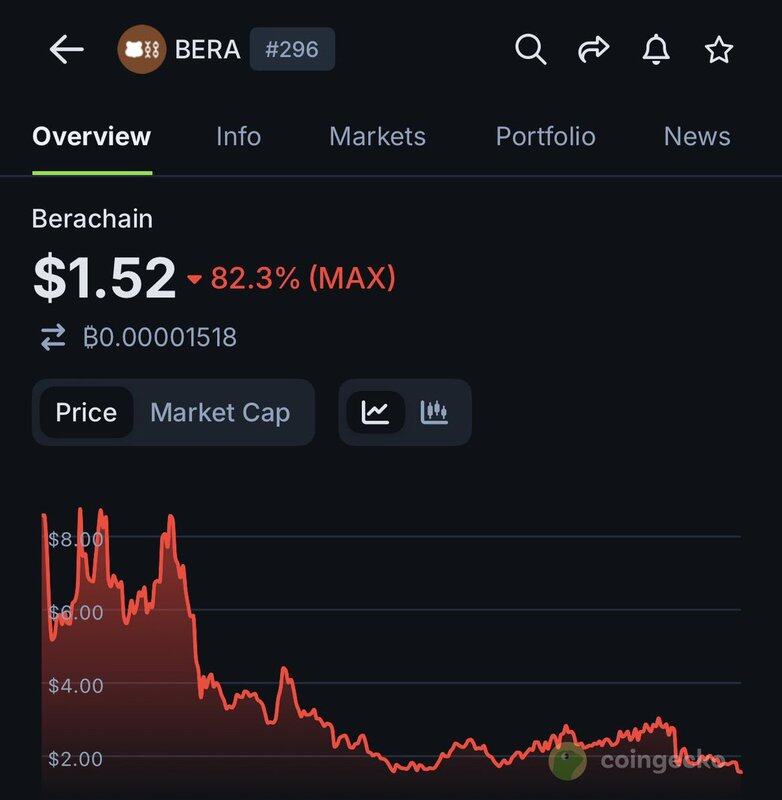
Task: Select the line chart view
Action: coord(376,412)
